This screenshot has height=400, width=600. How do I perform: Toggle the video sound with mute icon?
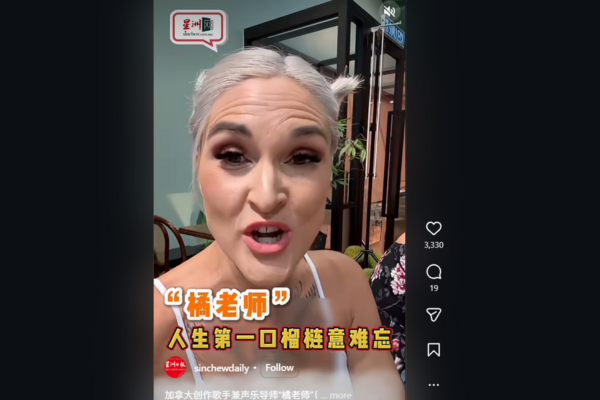click(390, 12)
